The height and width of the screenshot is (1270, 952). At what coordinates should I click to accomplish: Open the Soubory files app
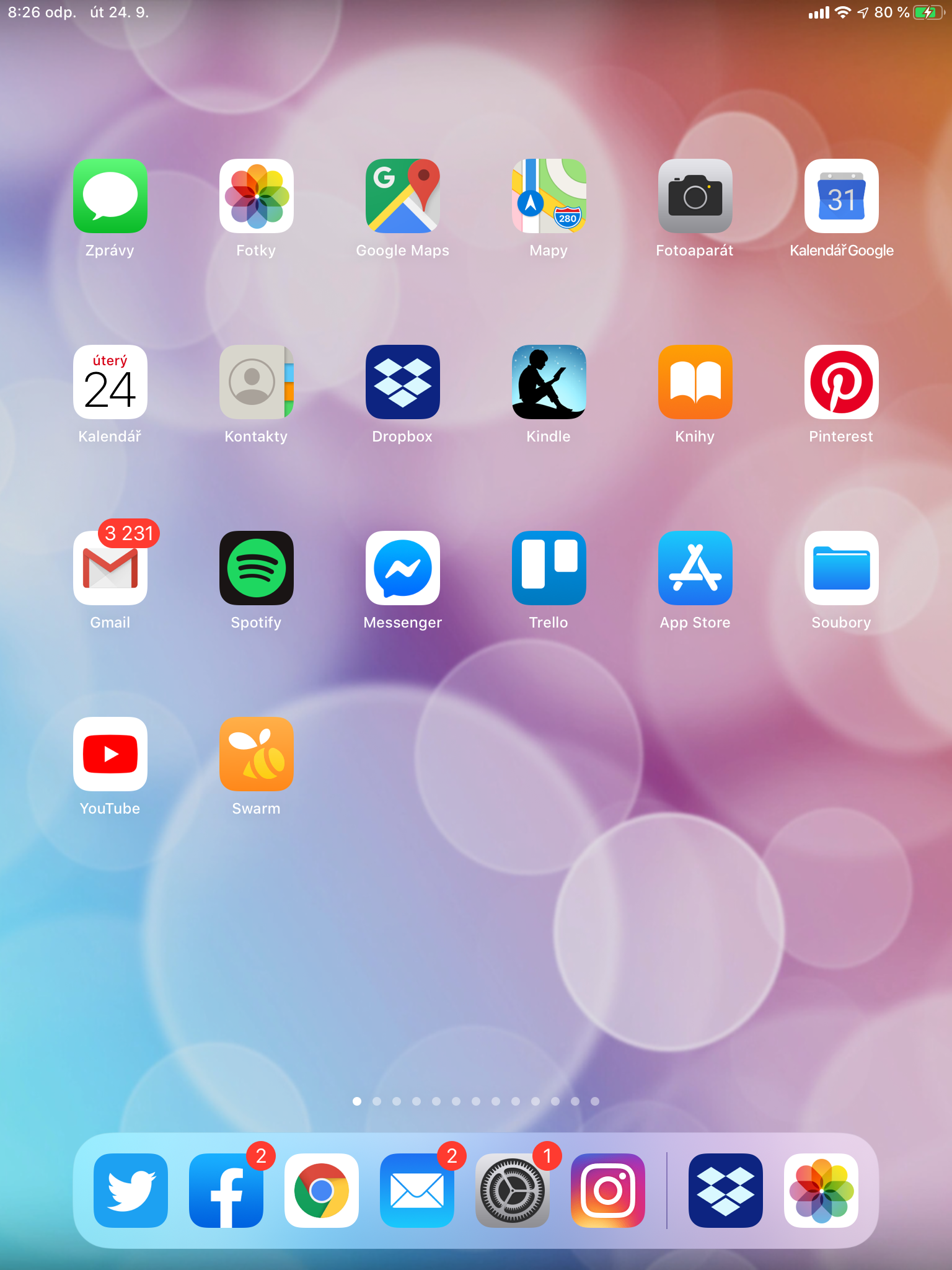(842, 568)
